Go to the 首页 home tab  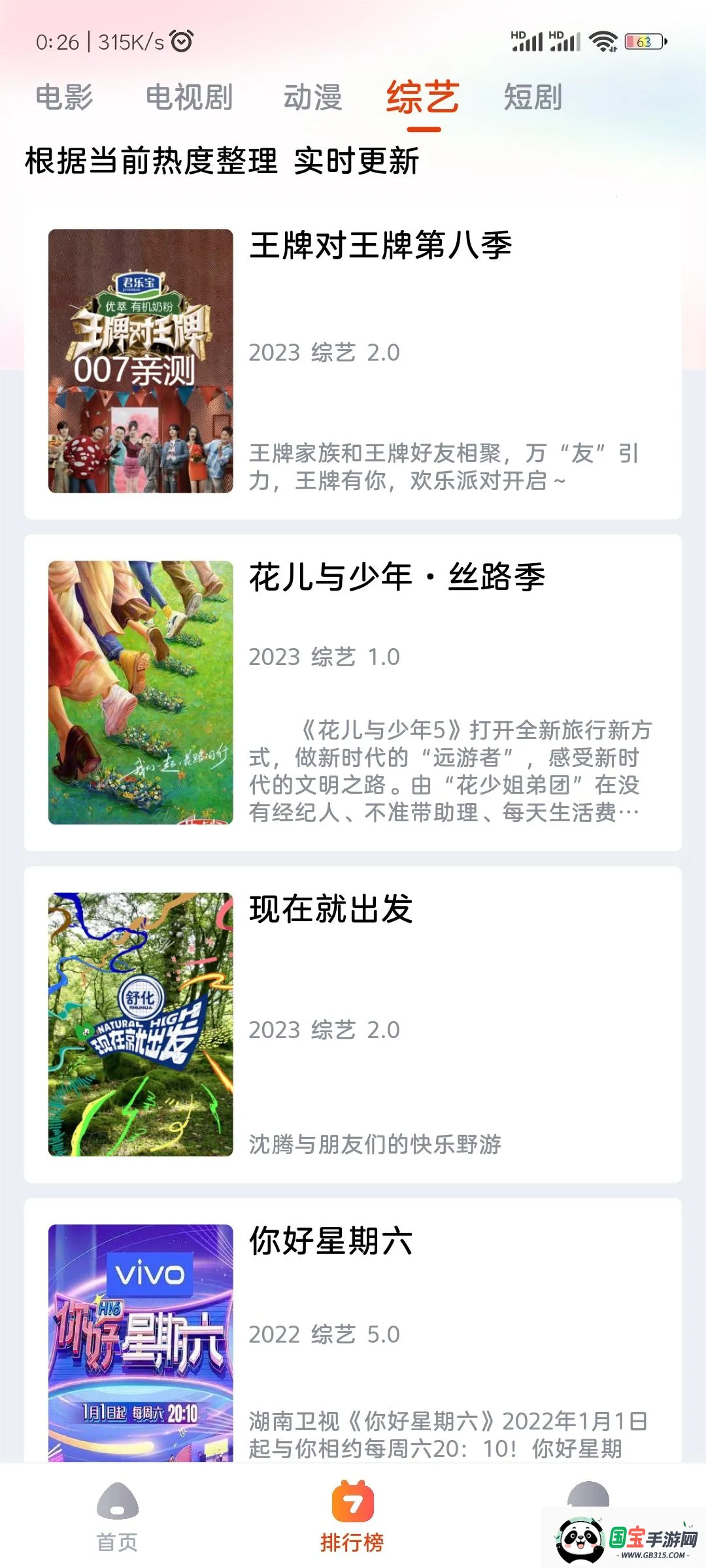tap(118, 1517)
